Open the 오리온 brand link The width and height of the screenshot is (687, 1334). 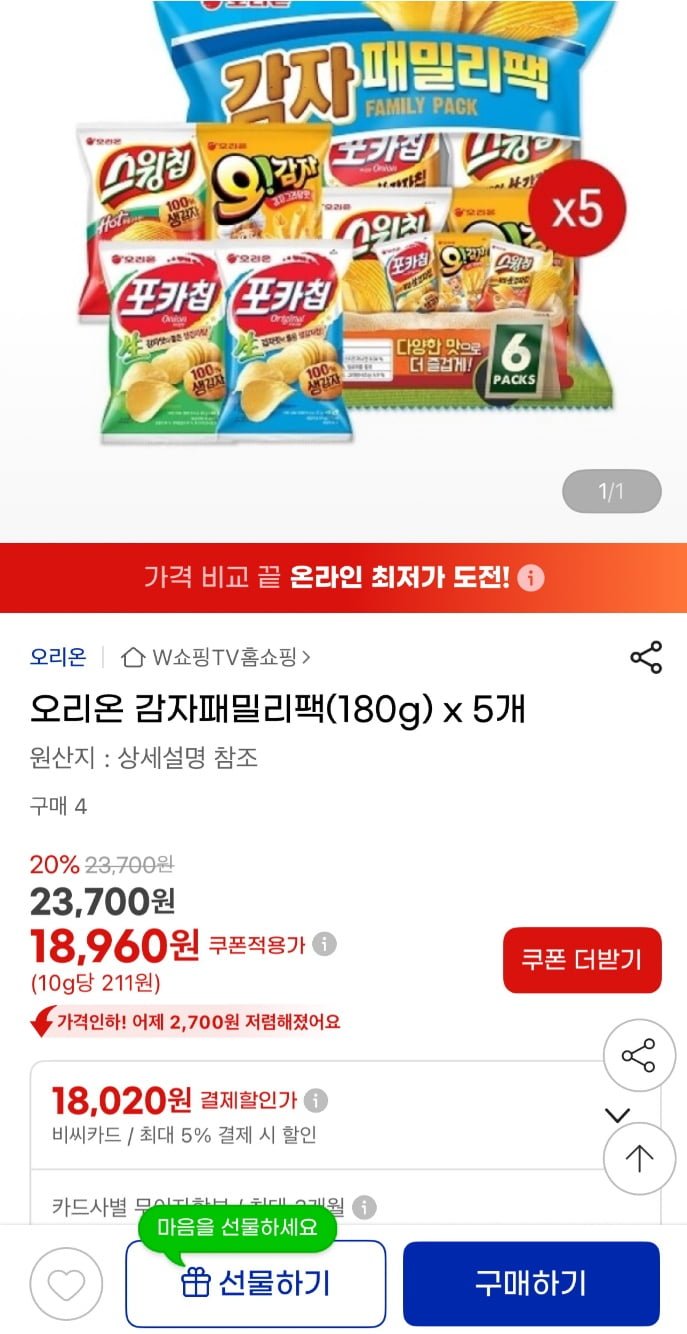(58, 657)
